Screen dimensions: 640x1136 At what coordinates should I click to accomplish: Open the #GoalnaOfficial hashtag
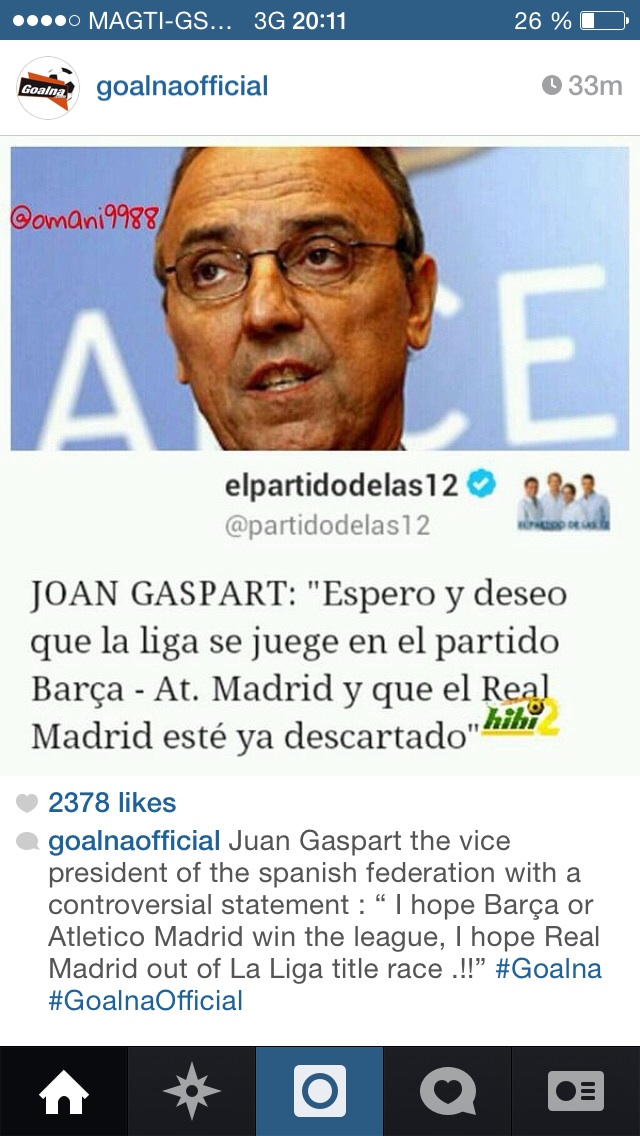pos(146,1001)
